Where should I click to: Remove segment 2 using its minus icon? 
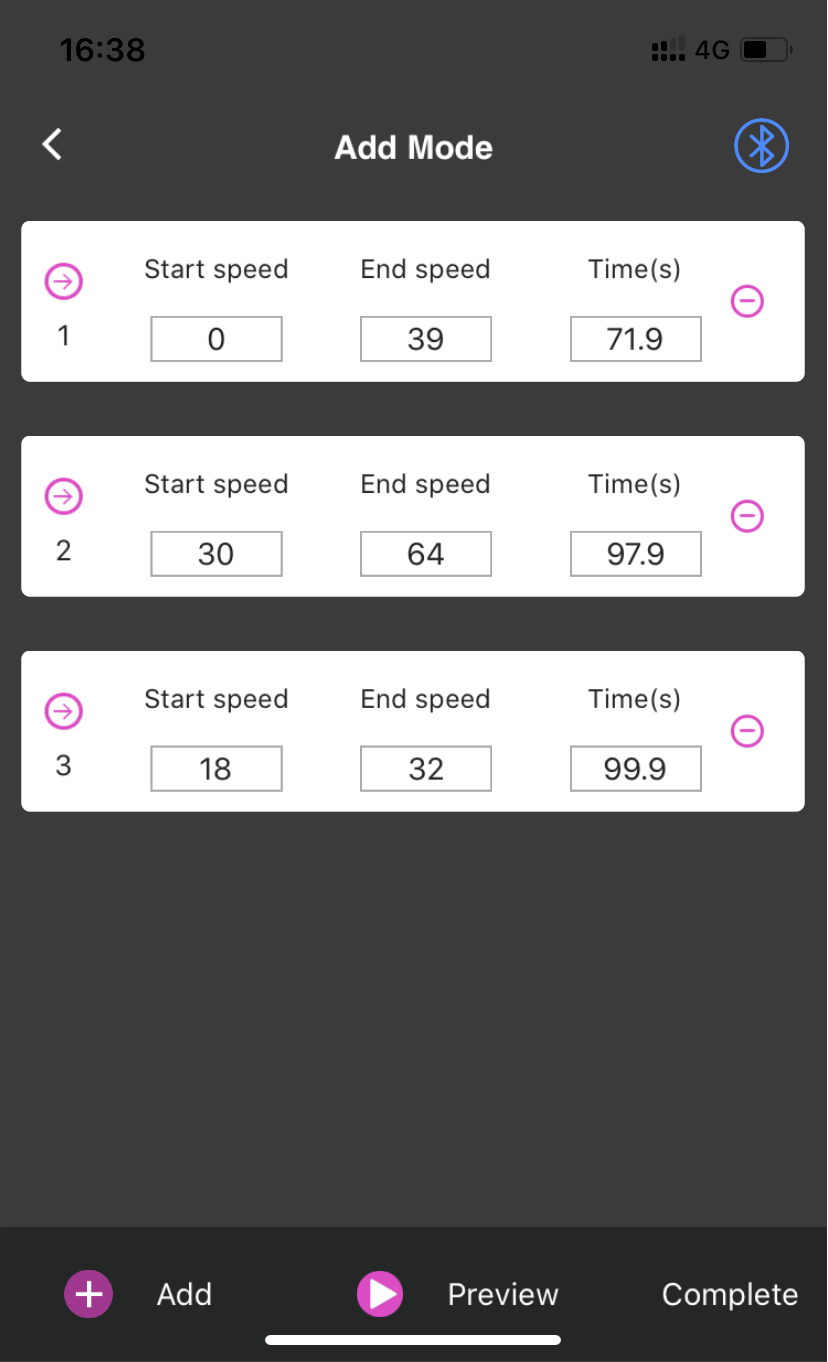coord(747,516)
